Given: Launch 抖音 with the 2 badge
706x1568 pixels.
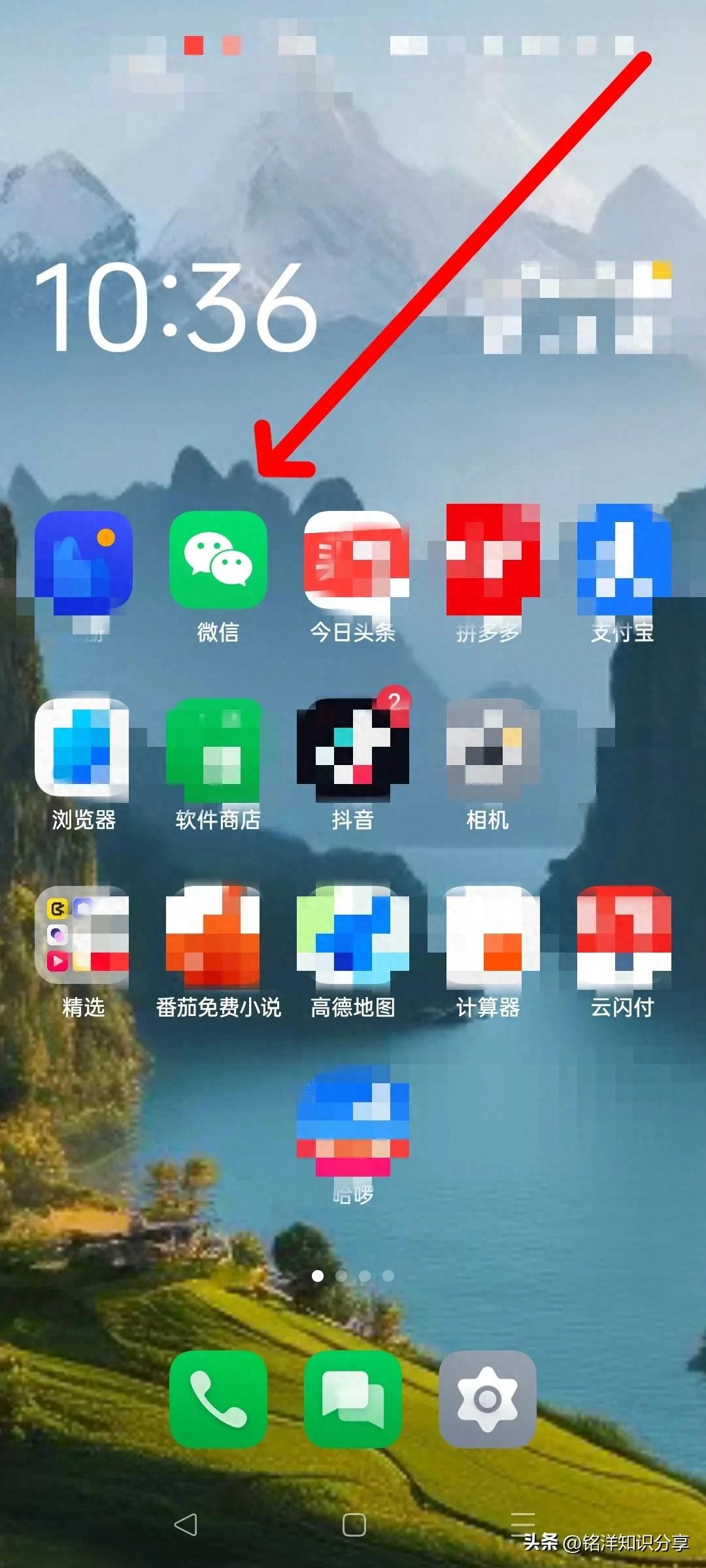Looking at the screenshot, I should point(353,747).
